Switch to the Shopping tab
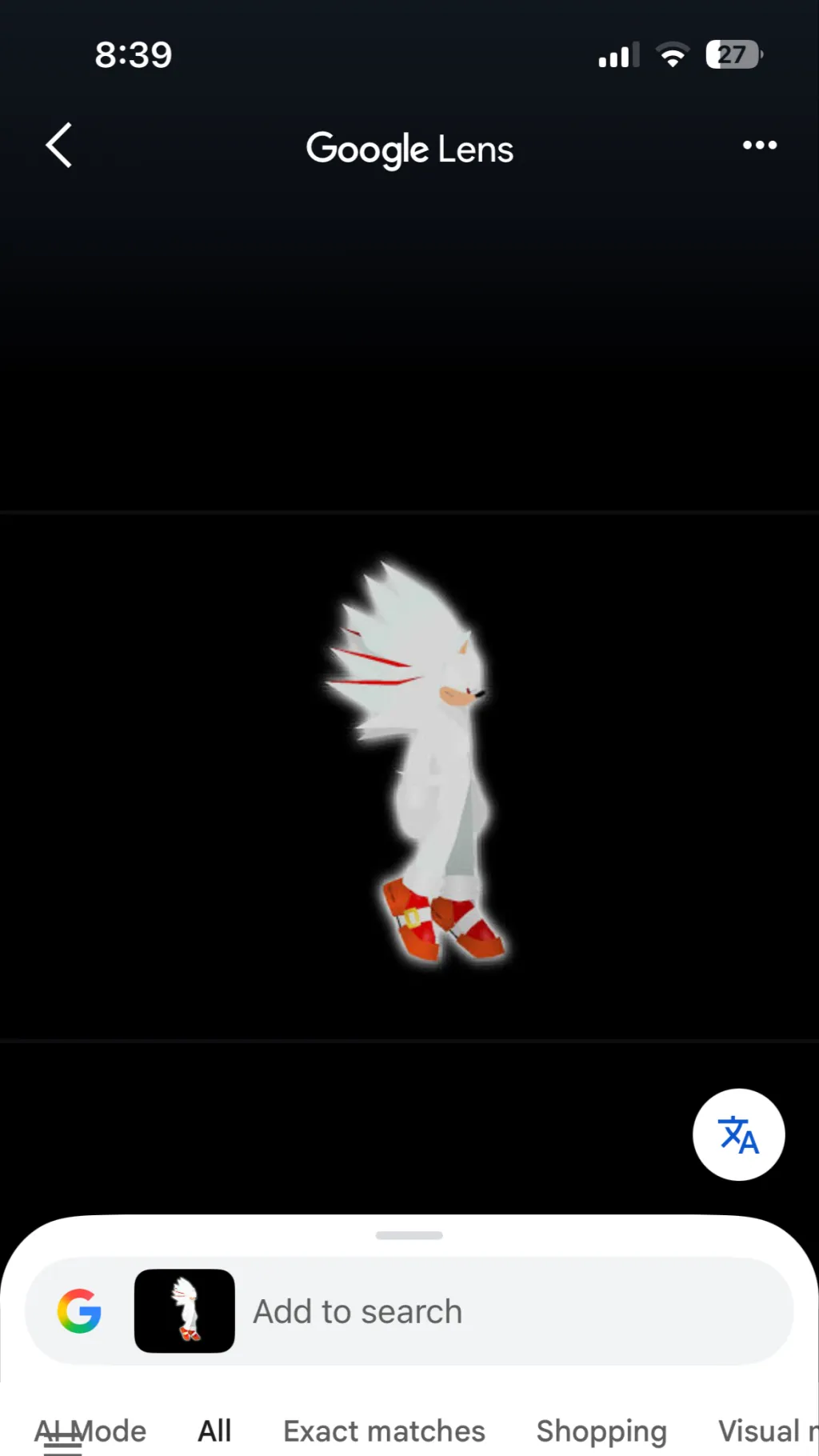The width and height of the screenshot is (819, 1456). click(601, 1430)
